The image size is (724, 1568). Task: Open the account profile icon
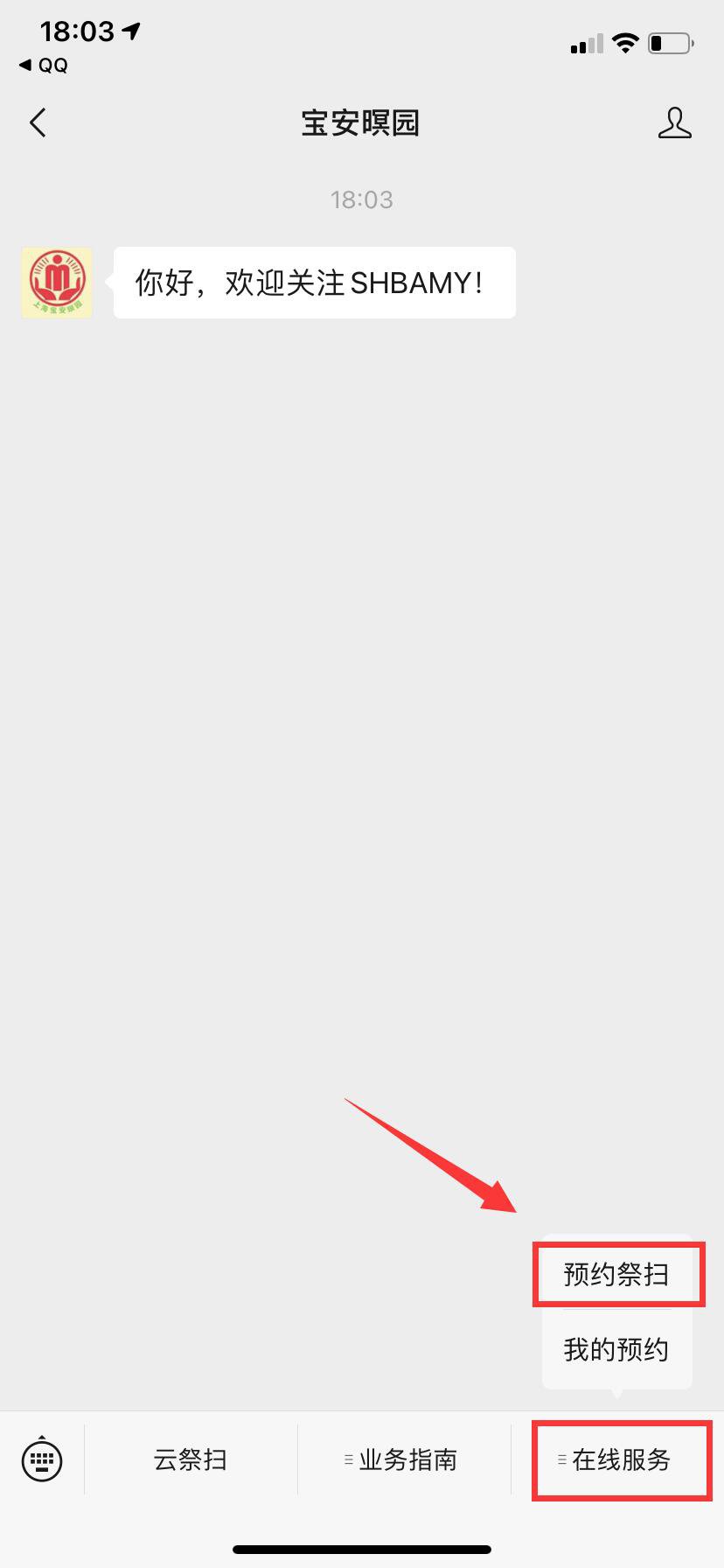[x=674, y=123]
